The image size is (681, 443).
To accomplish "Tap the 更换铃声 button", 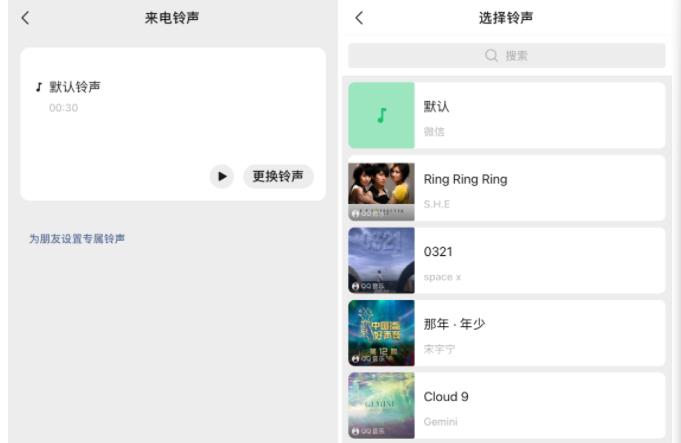I will coord(278,176).
